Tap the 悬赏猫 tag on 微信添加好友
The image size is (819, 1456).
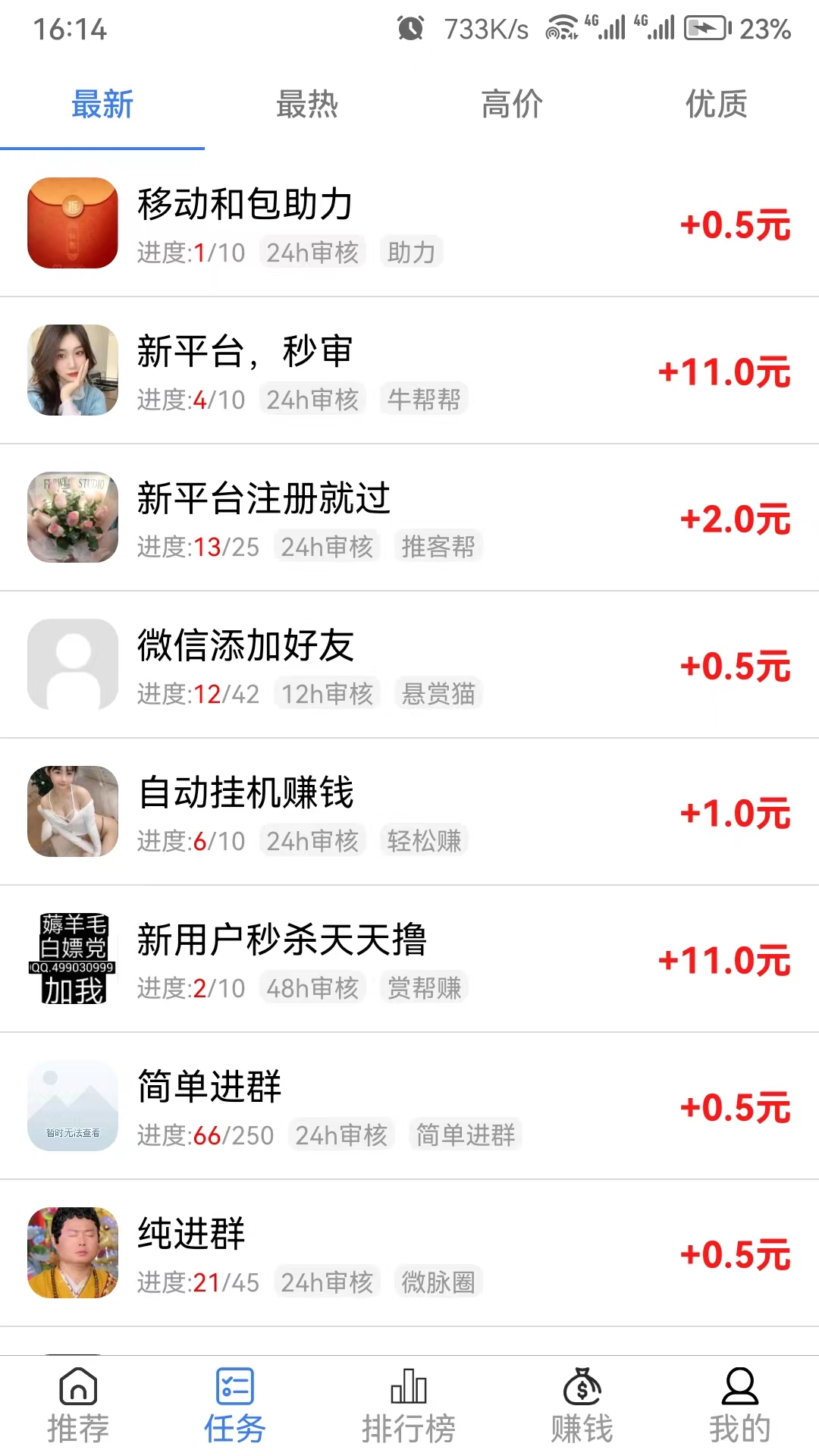[x=438, y=693]
